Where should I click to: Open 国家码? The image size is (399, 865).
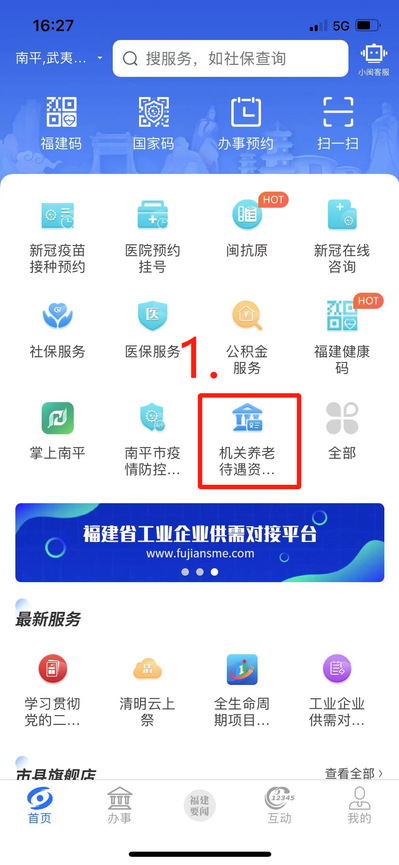pyautogui.click(x=153, y=124)
